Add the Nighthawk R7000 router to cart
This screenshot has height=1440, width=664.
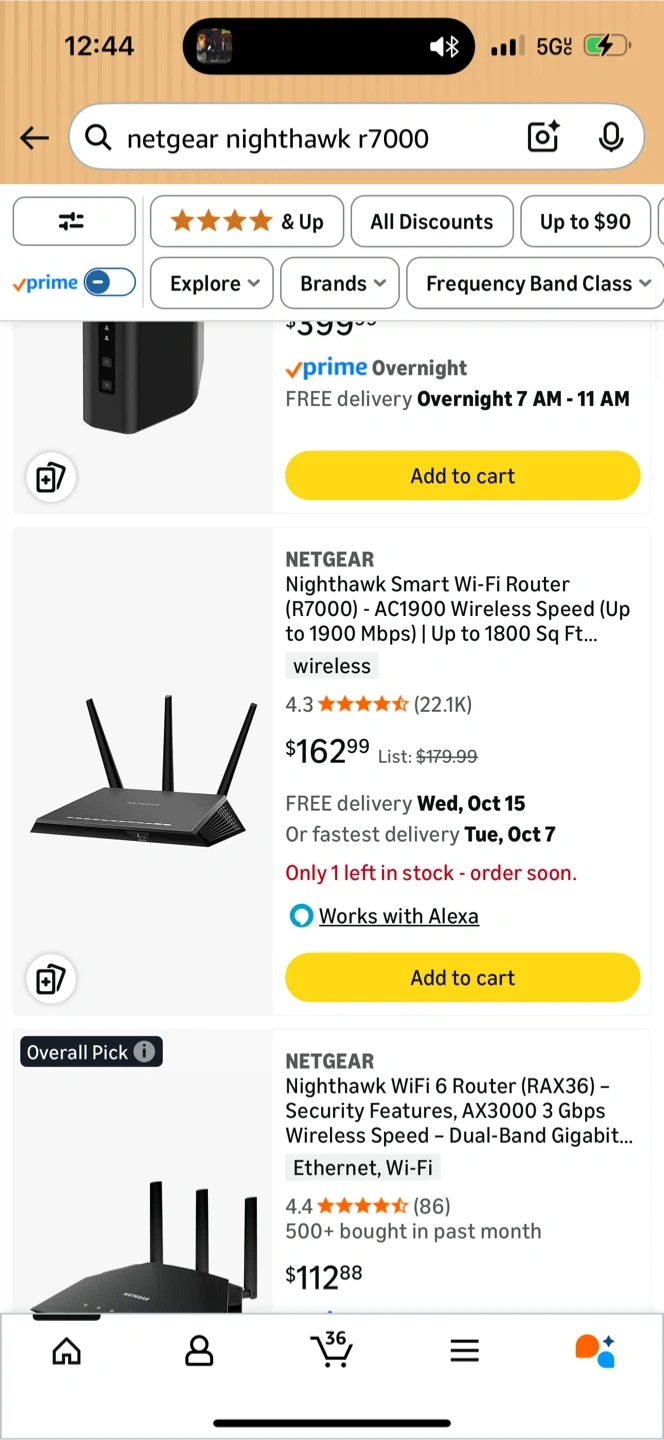462,978
